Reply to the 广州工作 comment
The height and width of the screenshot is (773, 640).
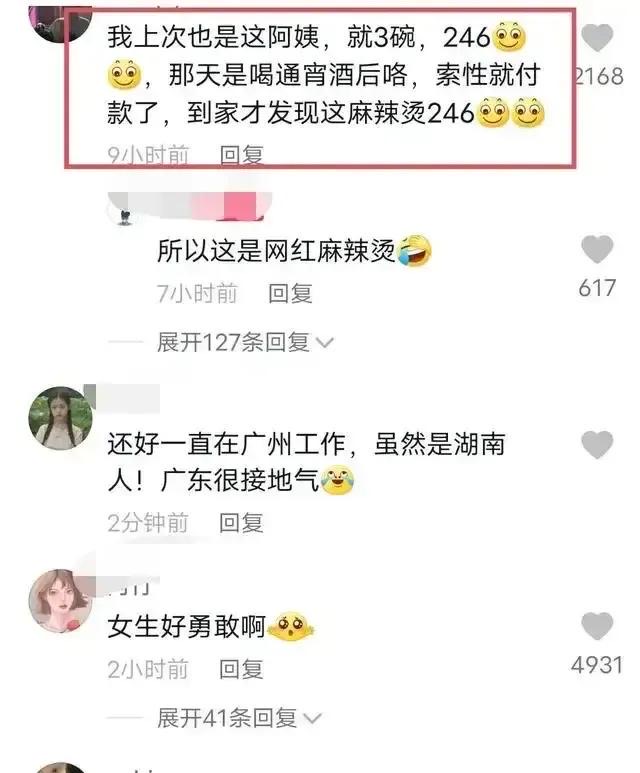click(241, 521)
